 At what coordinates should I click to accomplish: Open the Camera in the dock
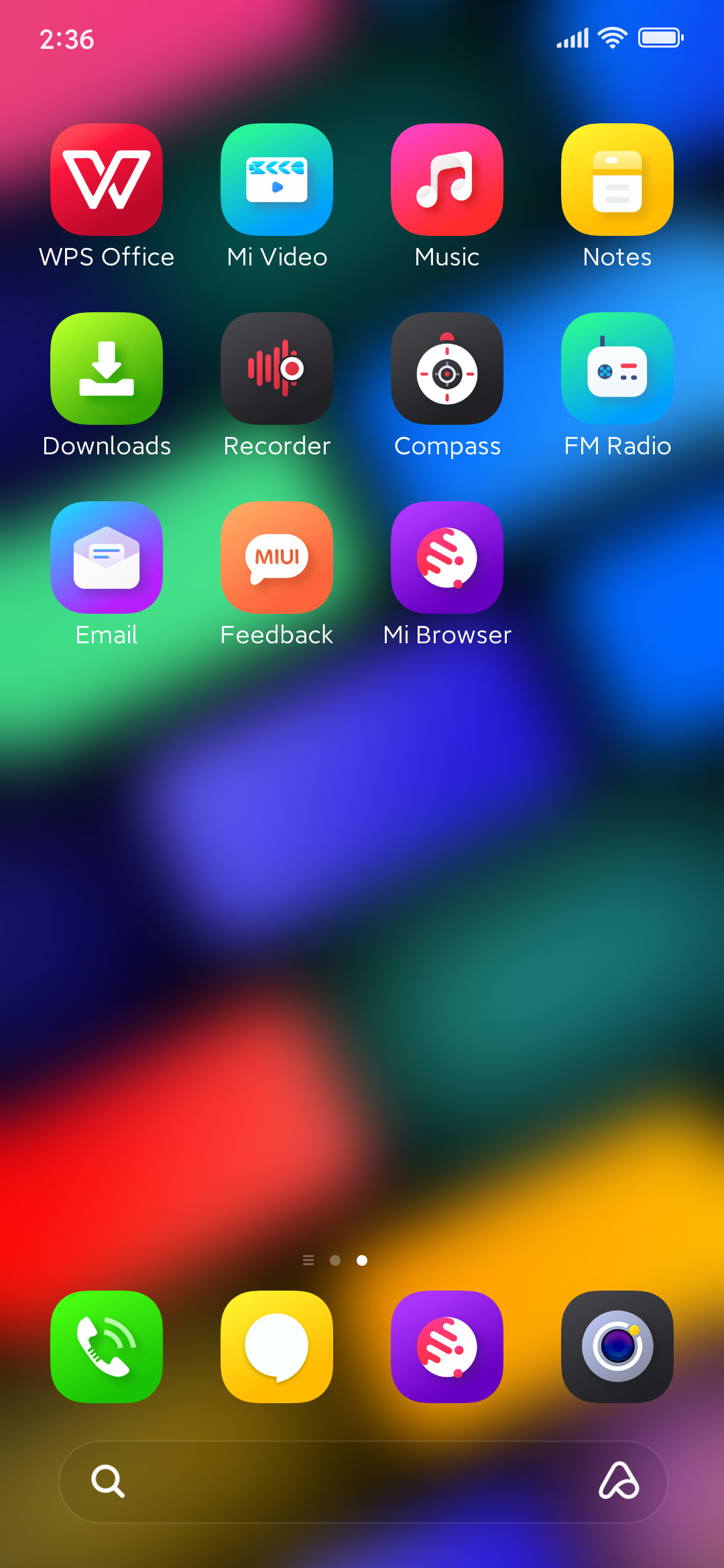[617, 1347]
